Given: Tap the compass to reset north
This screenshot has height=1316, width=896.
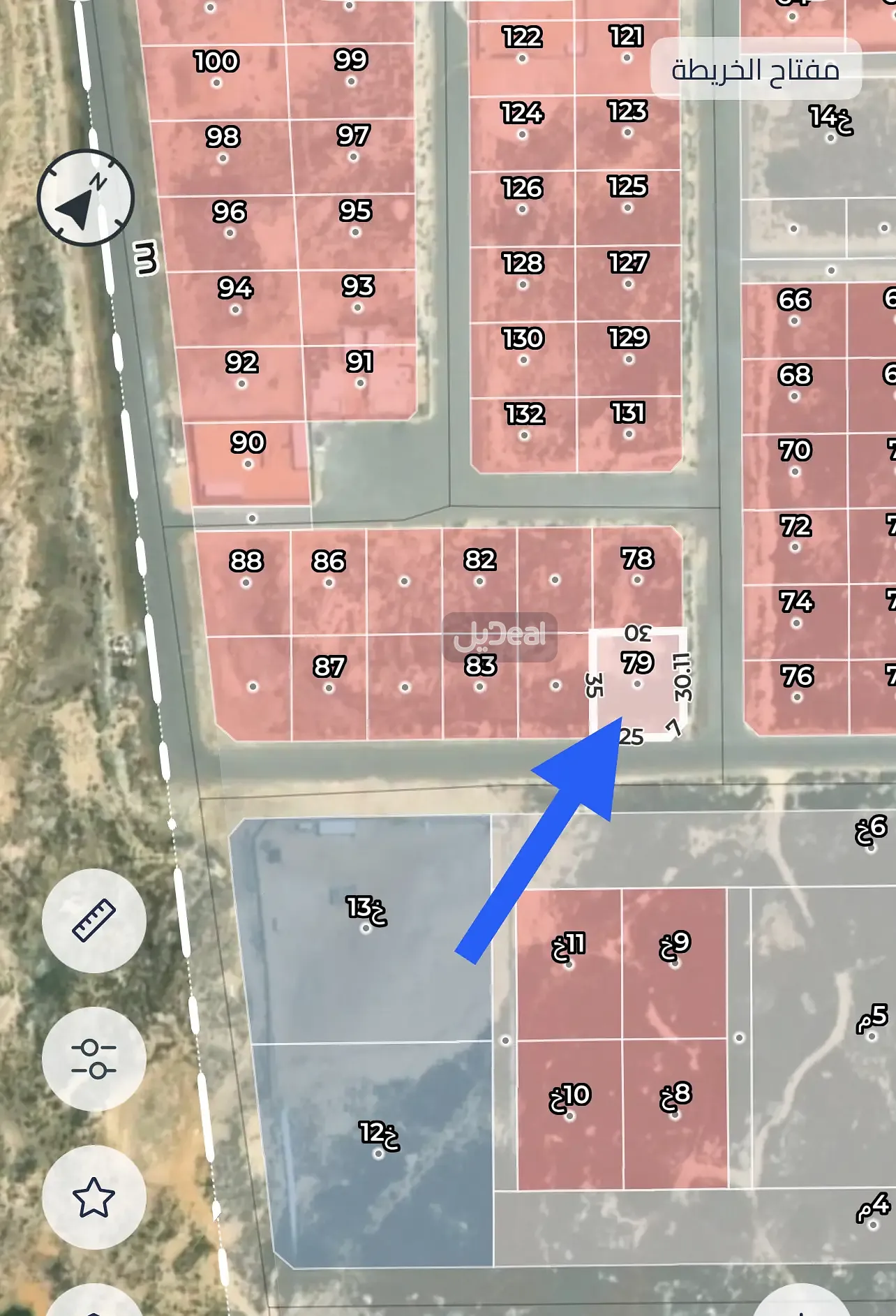Looking at the screenshot, I should click(85, 198).
